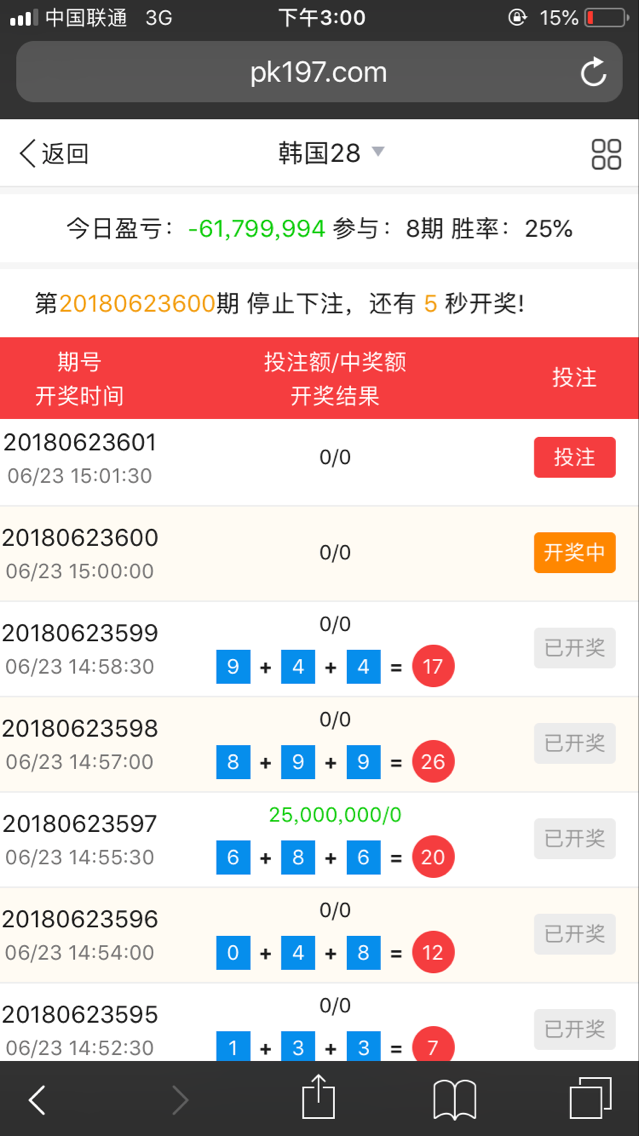The image size is (639, 1136).
Task: Show open Safari tabs
Action: pyautogui.click(x=590, y=1098)
